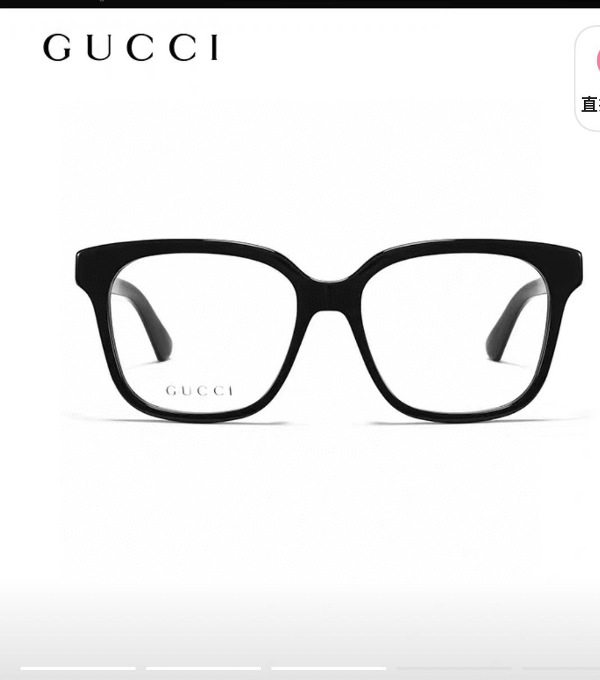Open the floating 直播 live button
Screen dimensions: 600x680
(589, 79)
